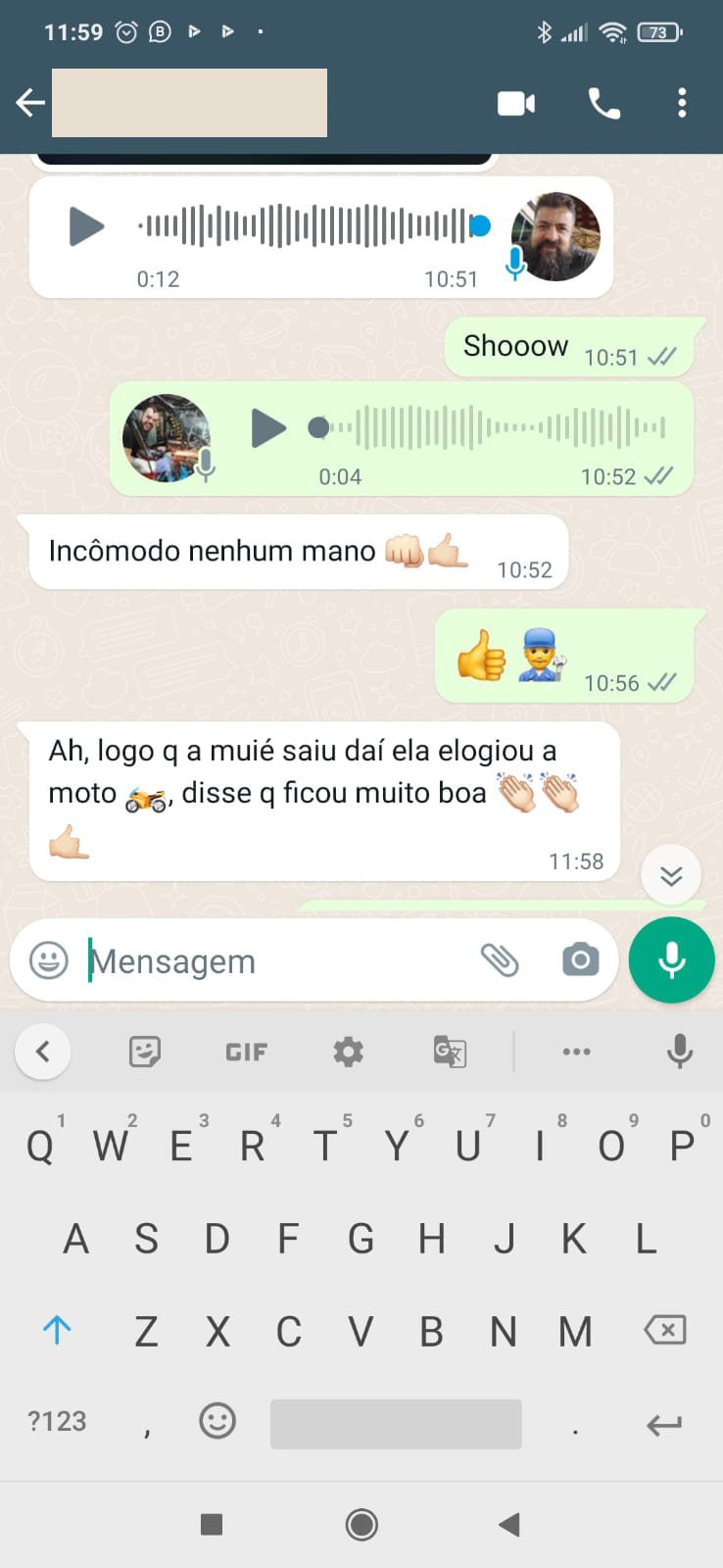The height and width of the screenshot is (1568, 723).
Task: Jump to the latest messages
Action: coord(671,875)
